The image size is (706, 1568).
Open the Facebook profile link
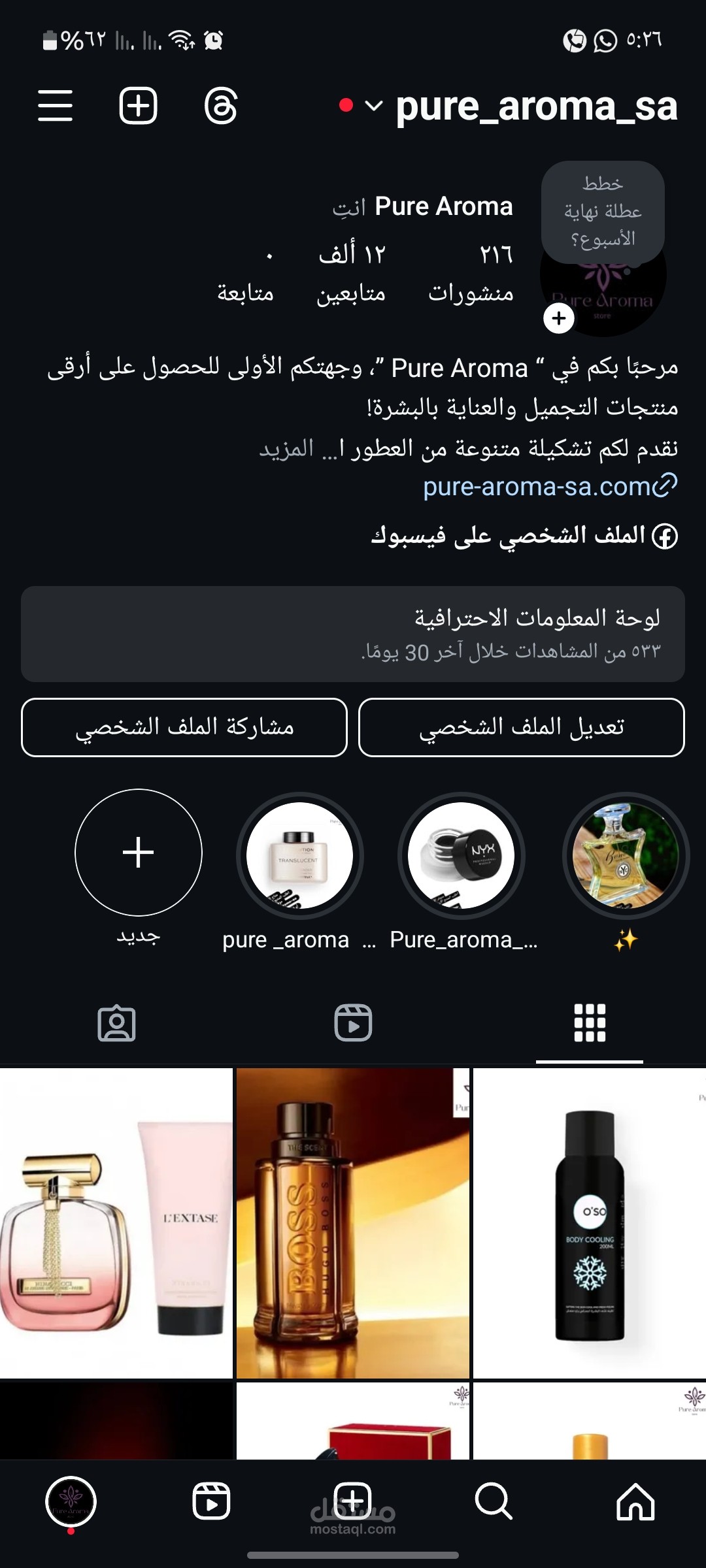pyautogui.click(x=524, y=536)
